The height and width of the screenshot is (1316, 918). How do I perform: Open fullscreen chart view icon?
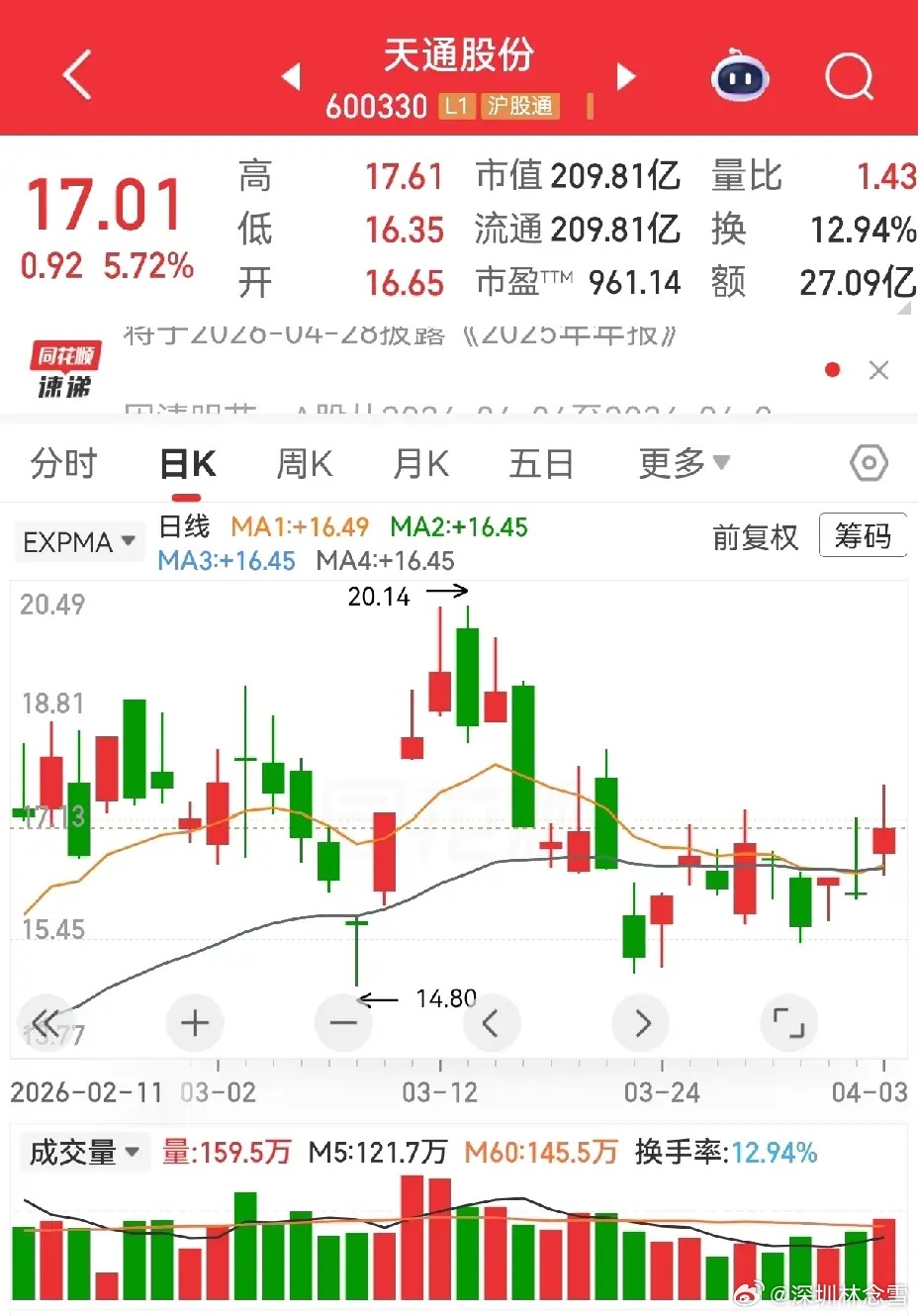coord(787,1023)
